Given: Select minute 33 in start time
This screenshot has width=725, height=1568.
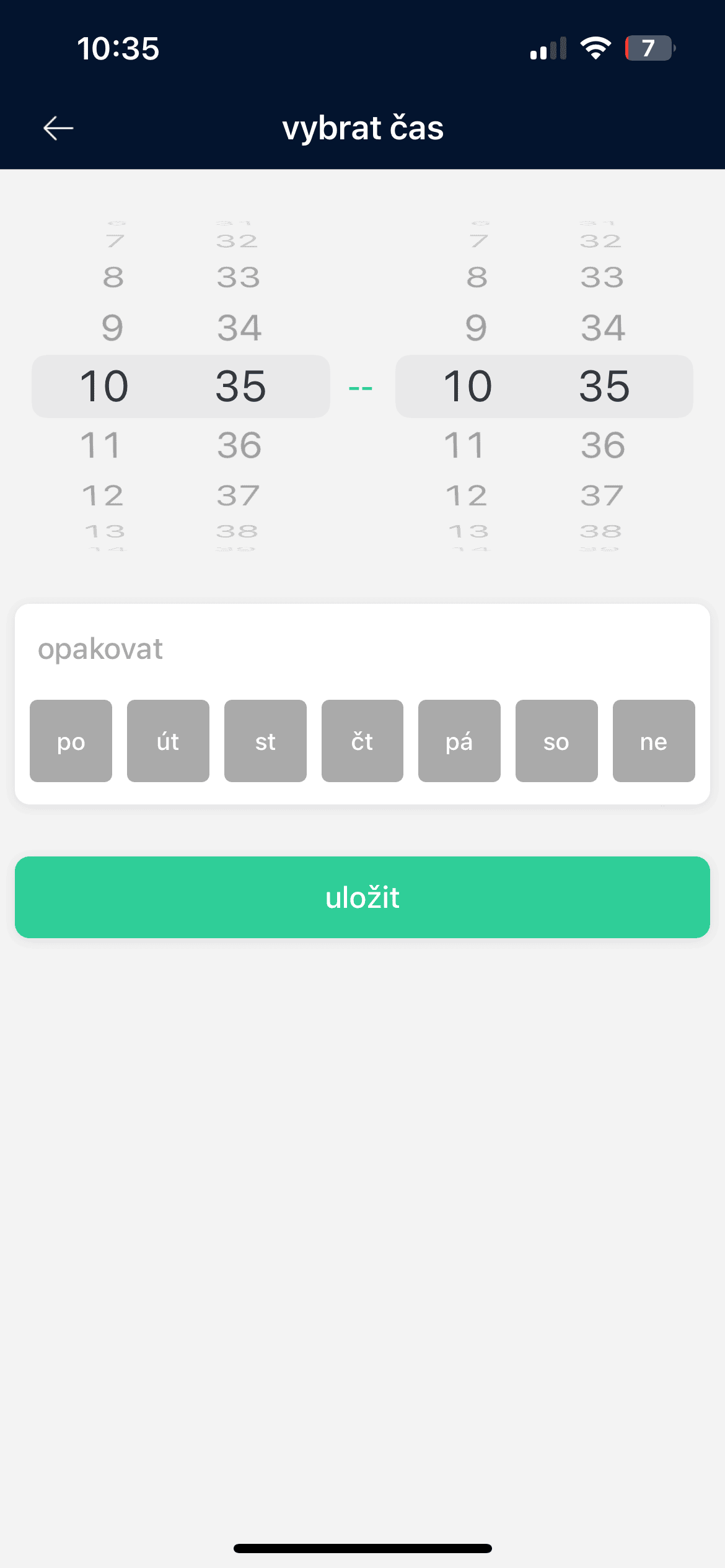Looking at the screenshot, I should click(239, 277).
